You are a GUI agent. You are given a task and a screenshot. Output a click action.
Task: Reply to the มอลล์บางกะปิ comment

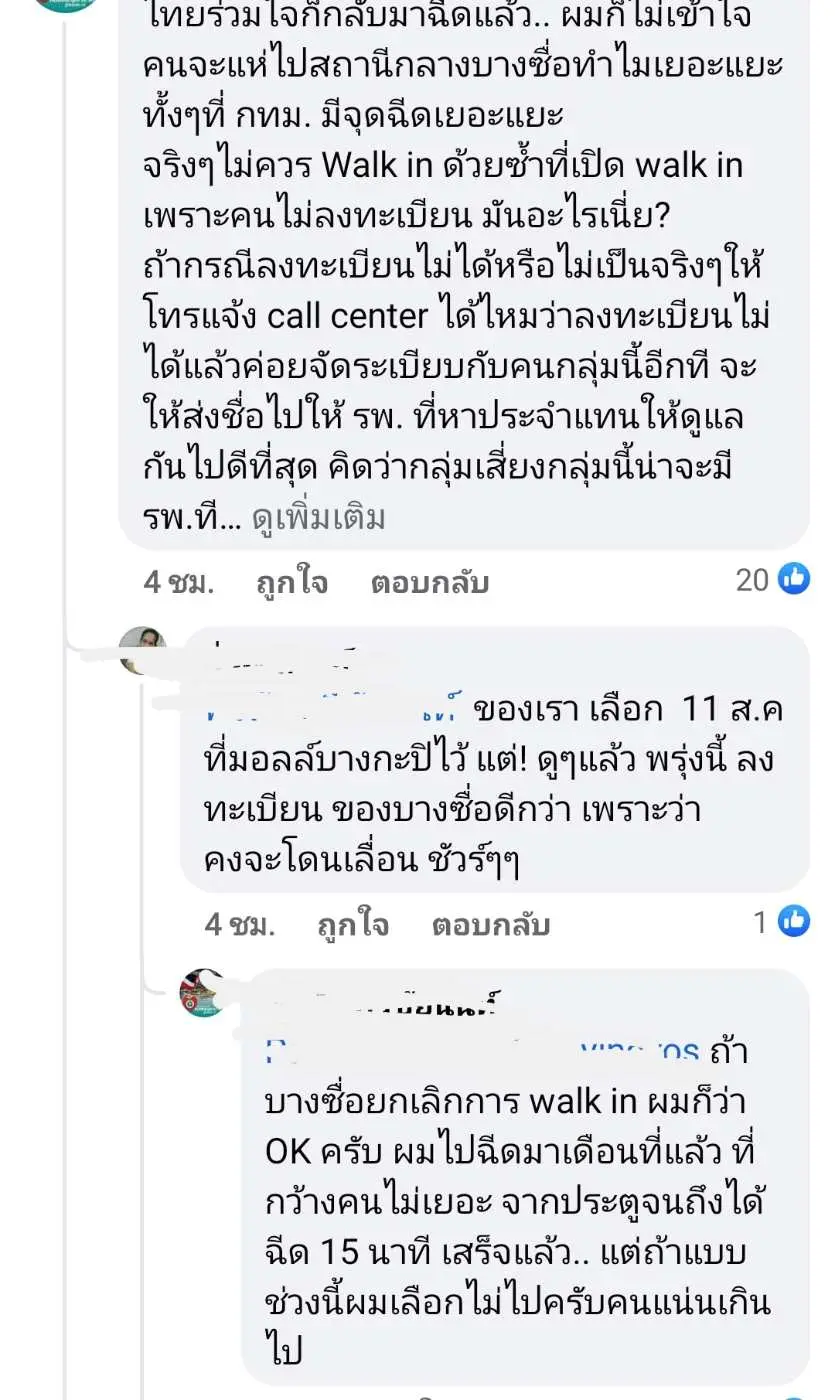coord(490,924)
